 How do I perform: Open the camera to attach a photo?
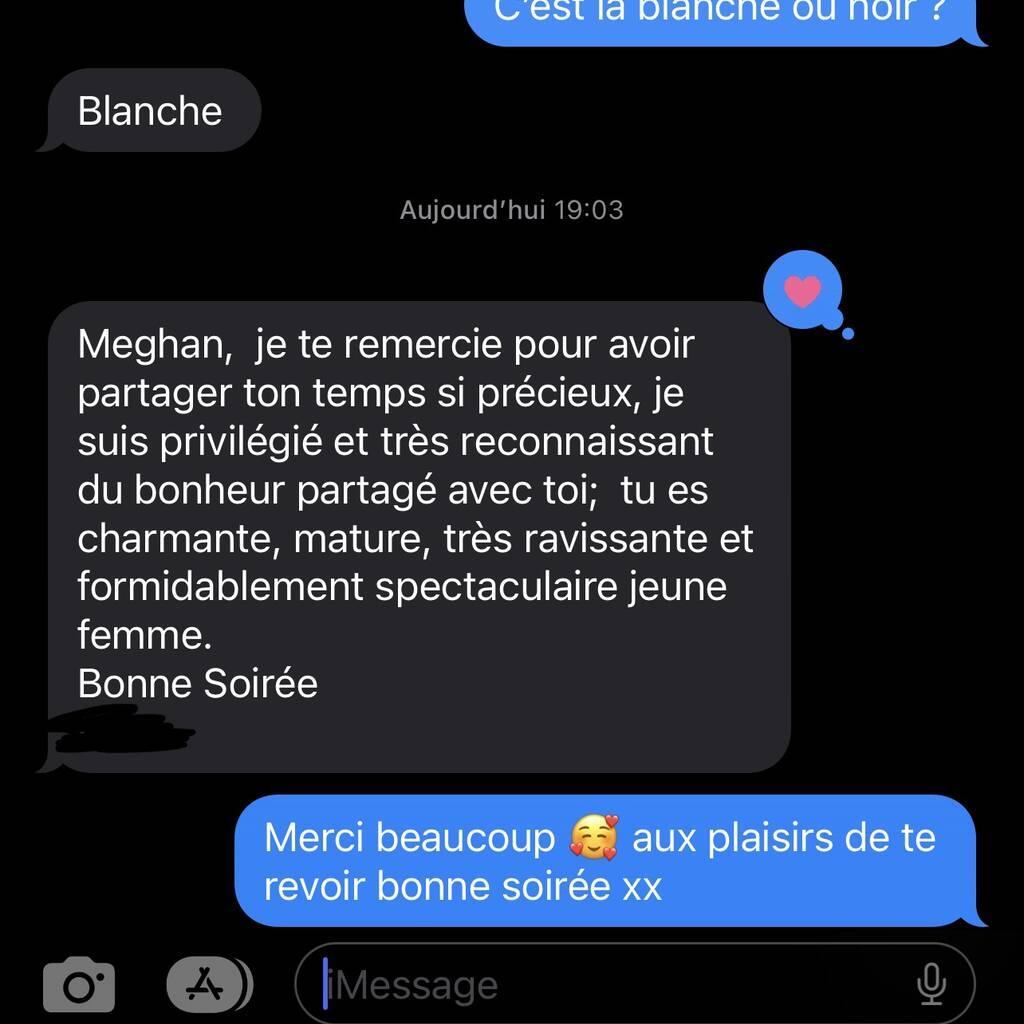coord(79,985)
